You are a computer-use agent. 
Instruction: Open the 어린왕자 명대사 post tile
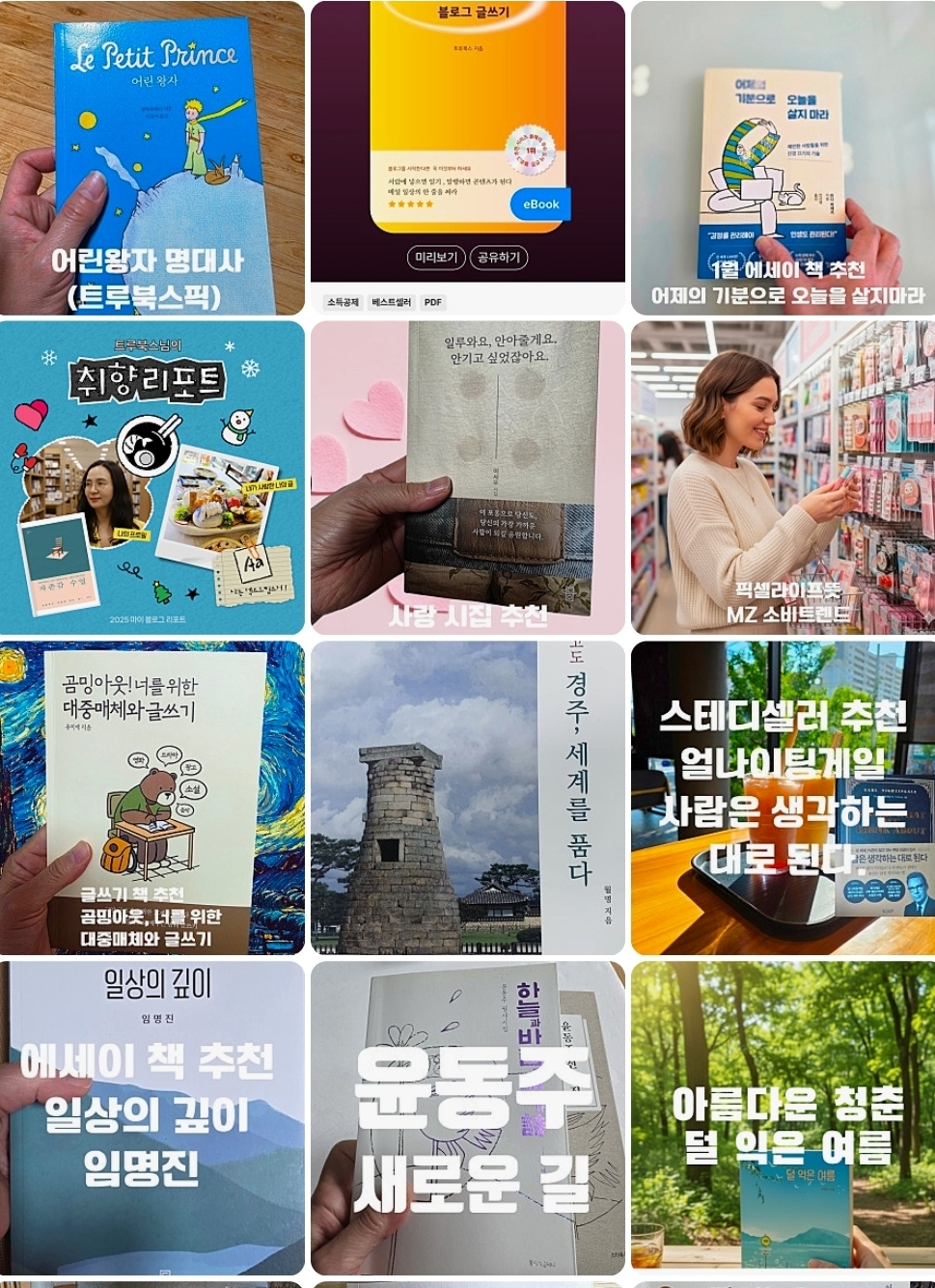(x=151, y=158)
